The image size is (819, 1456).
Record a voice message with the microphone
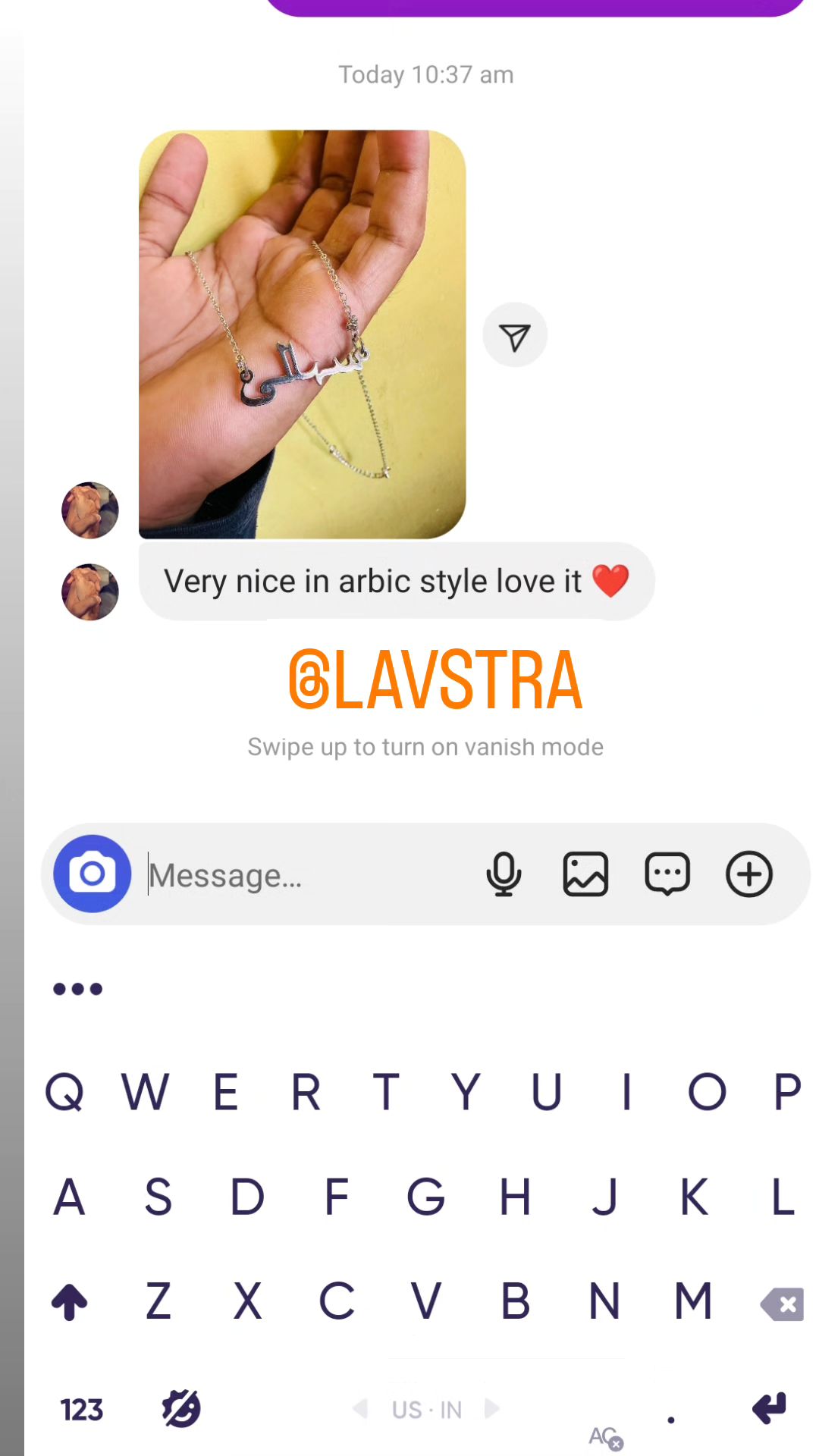504,874
